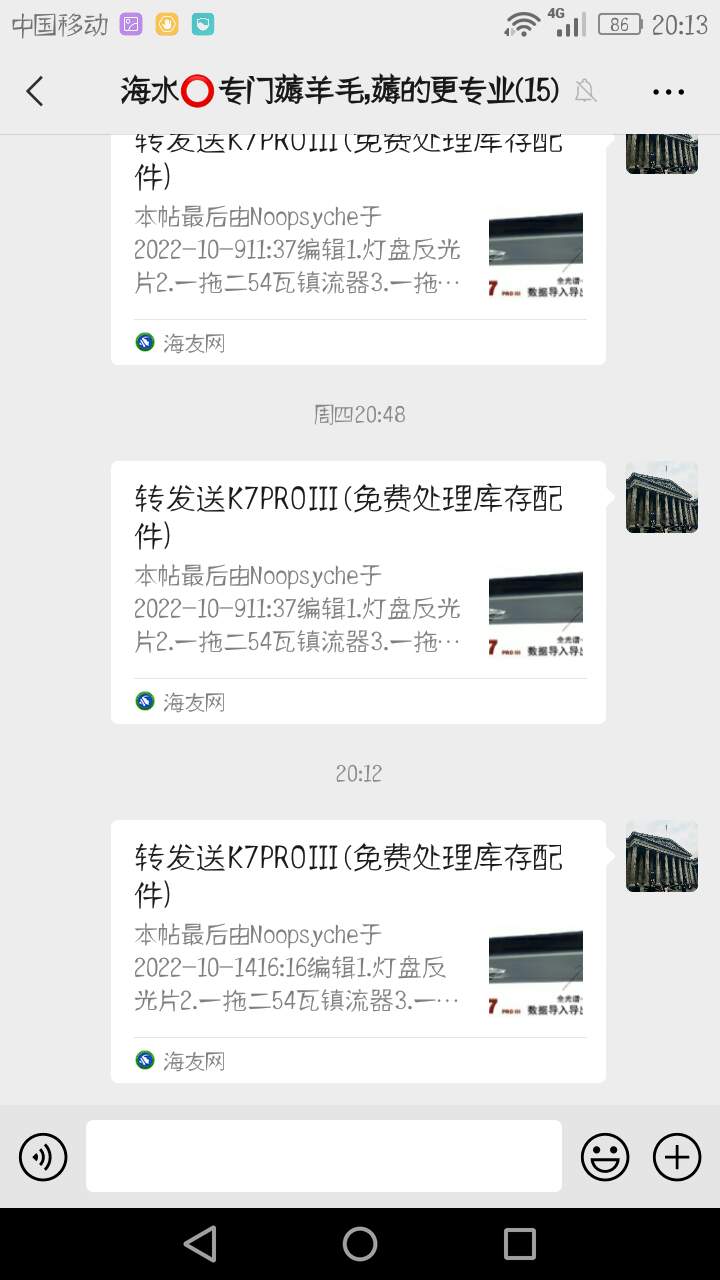Screen dimensions: 720x1280
Task: Focus the message text field
Action: tap(323, 1156)
